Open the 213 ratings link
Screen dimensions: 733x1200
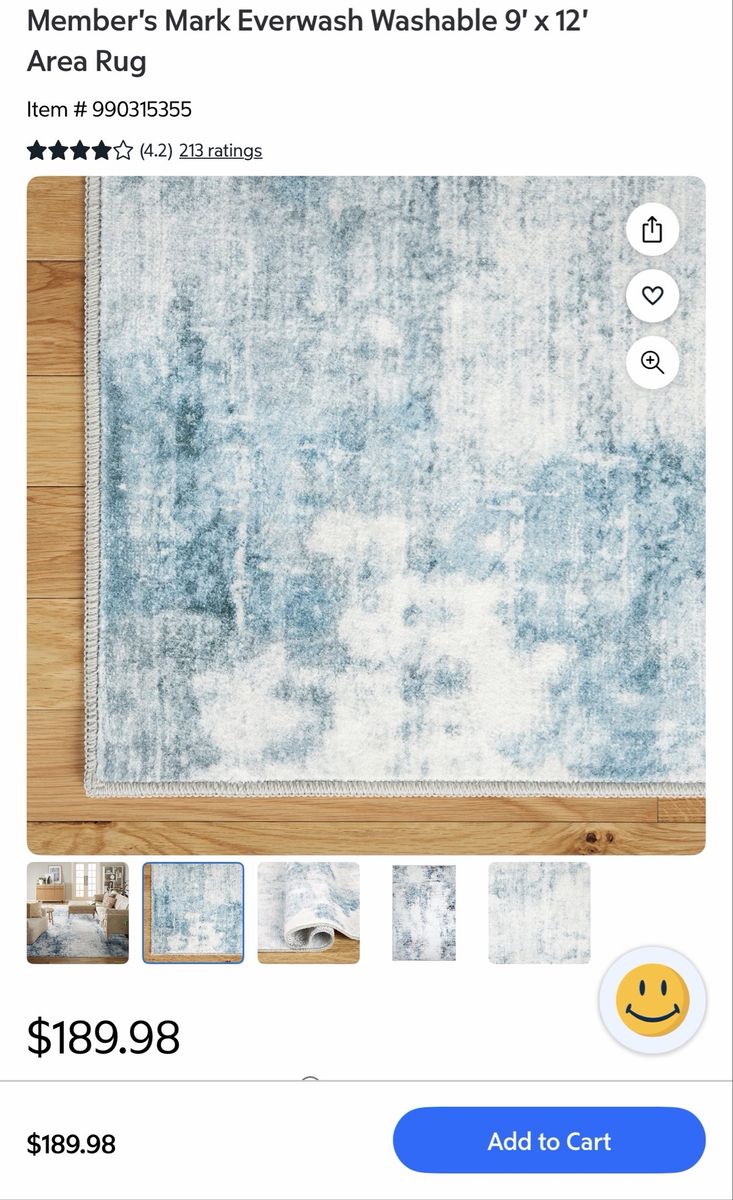click(x=220, y=151)
